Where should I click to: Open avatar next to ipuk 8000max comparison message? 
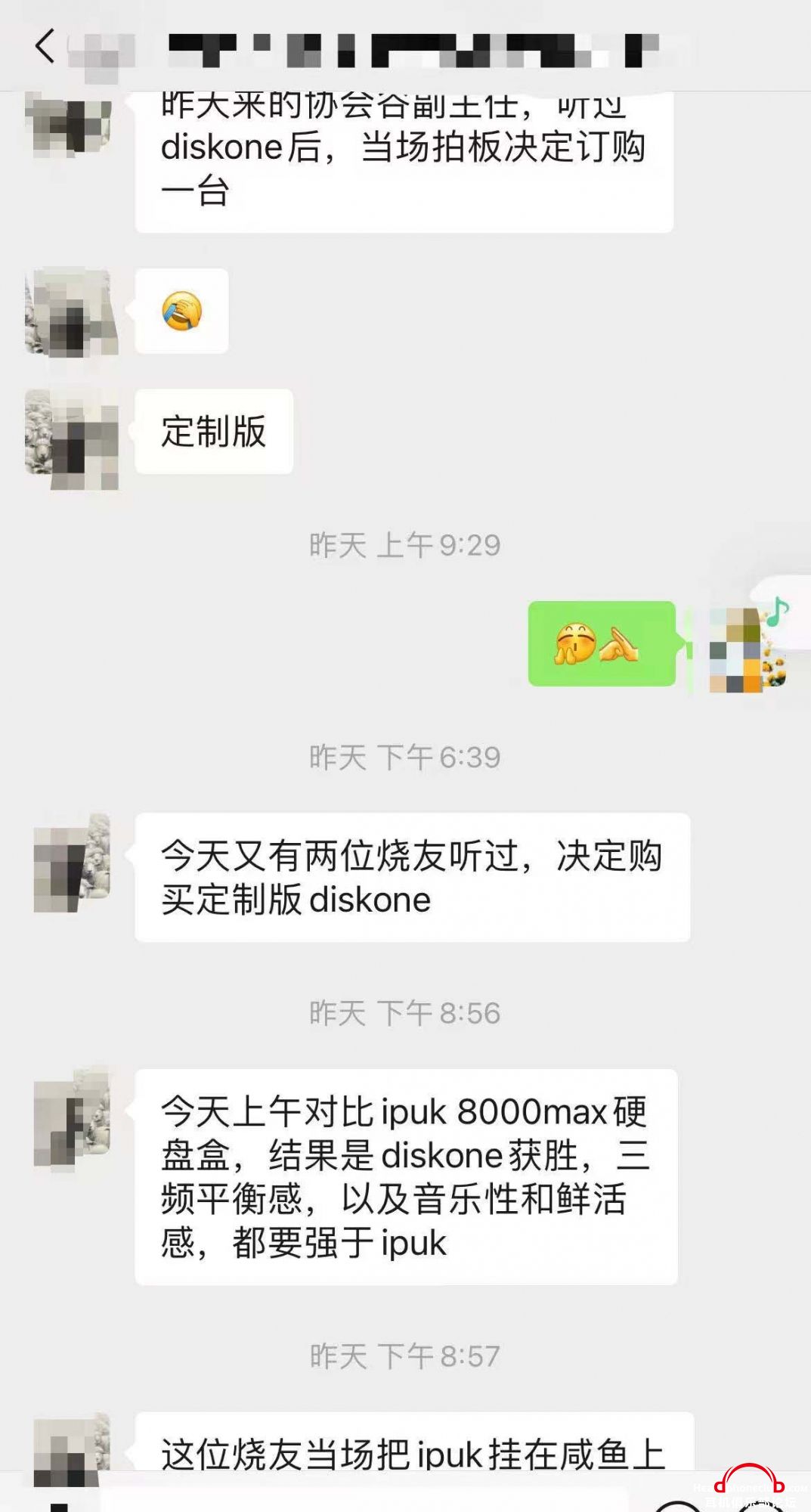coord(72,1120)
